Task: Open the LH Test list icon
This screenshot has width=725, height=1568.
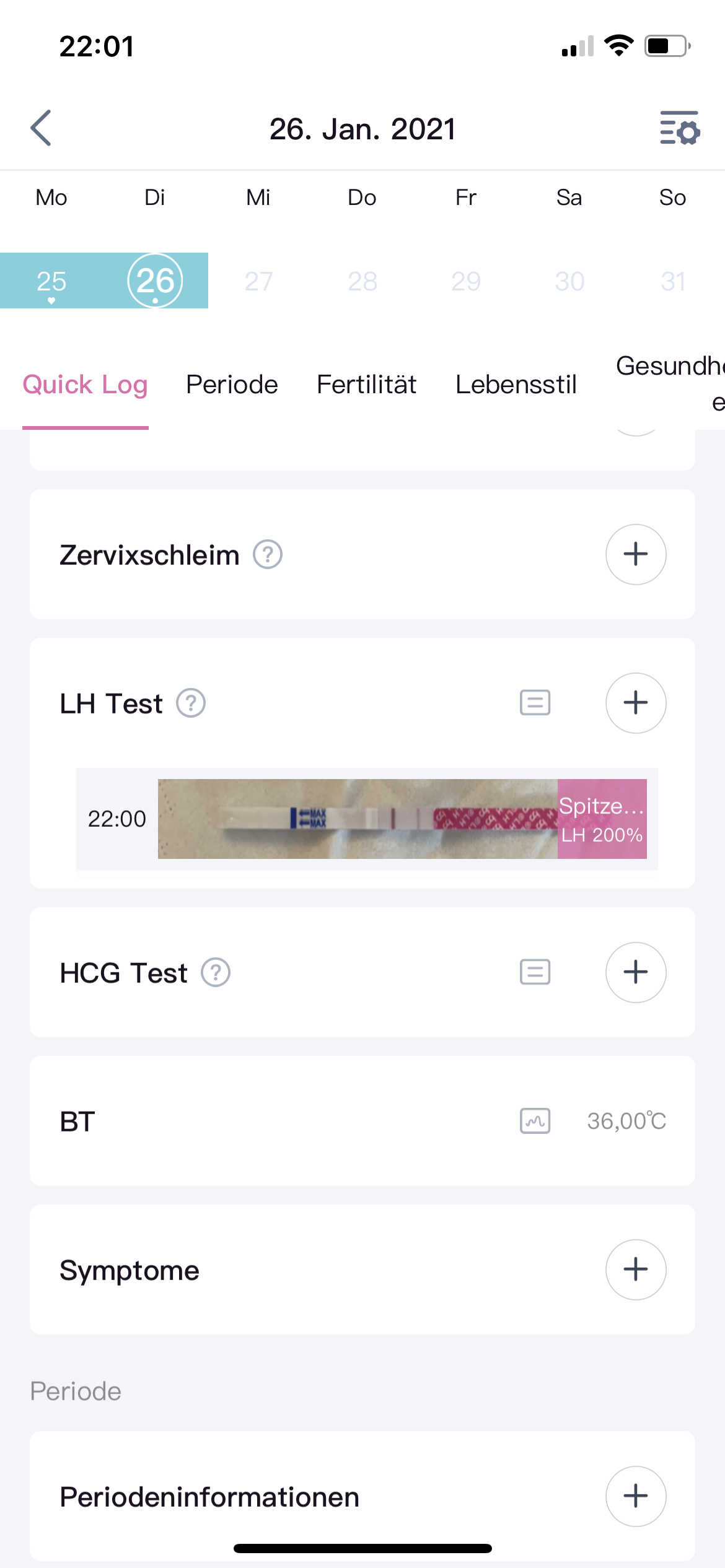Action: pyautogui.click(x=535, y=703)
